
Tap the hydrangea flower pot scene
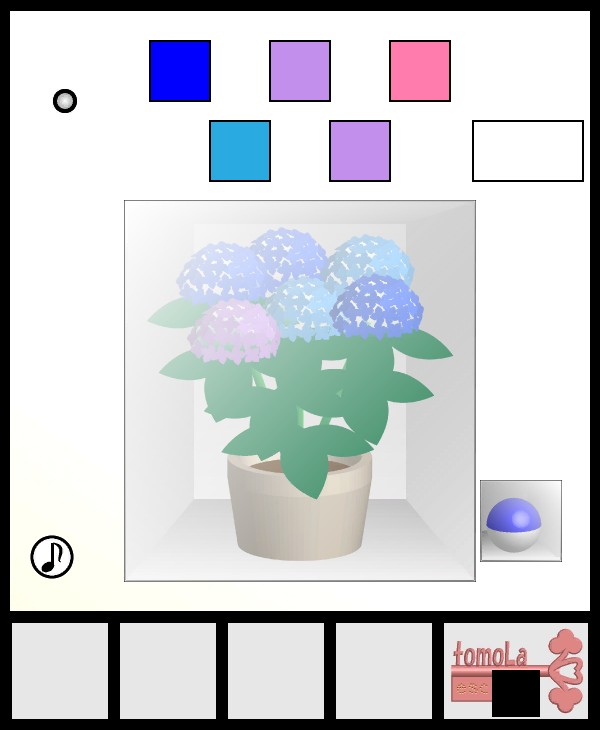point(300,391)
